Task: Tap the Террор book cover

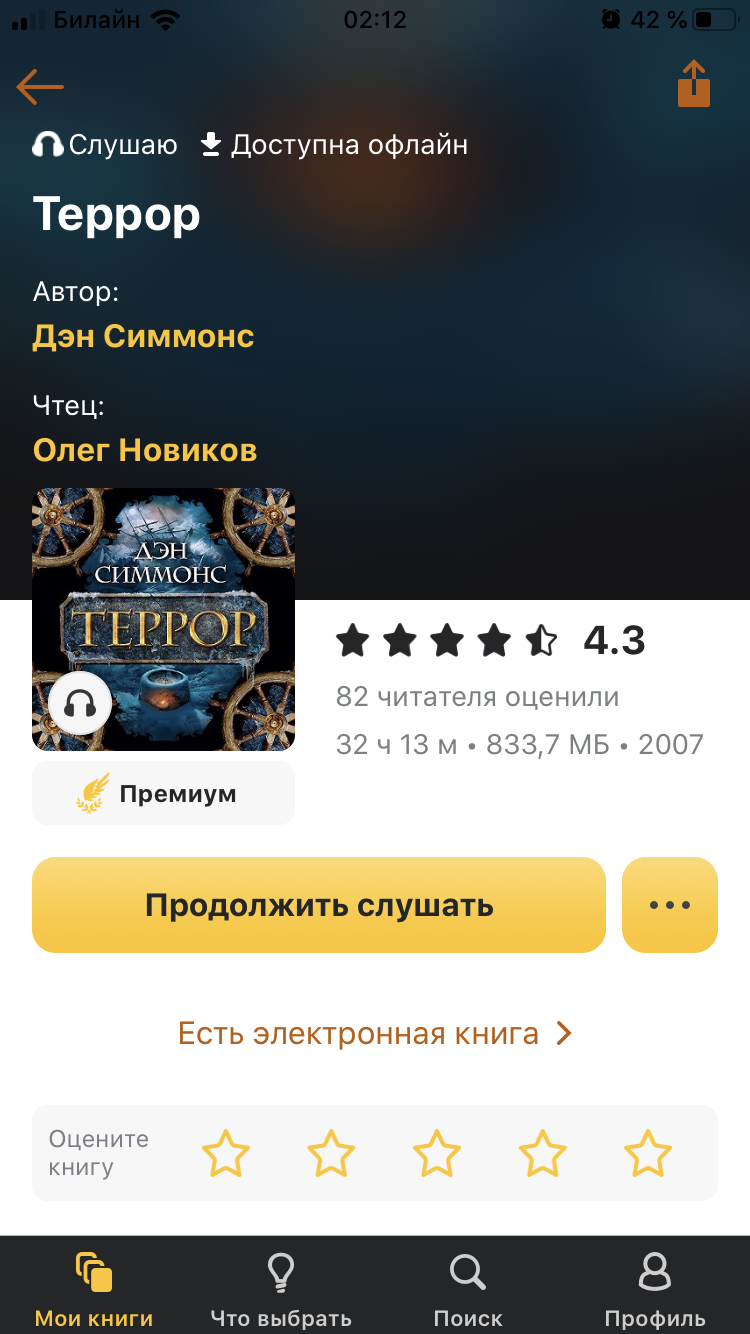Action: (164, 619)
